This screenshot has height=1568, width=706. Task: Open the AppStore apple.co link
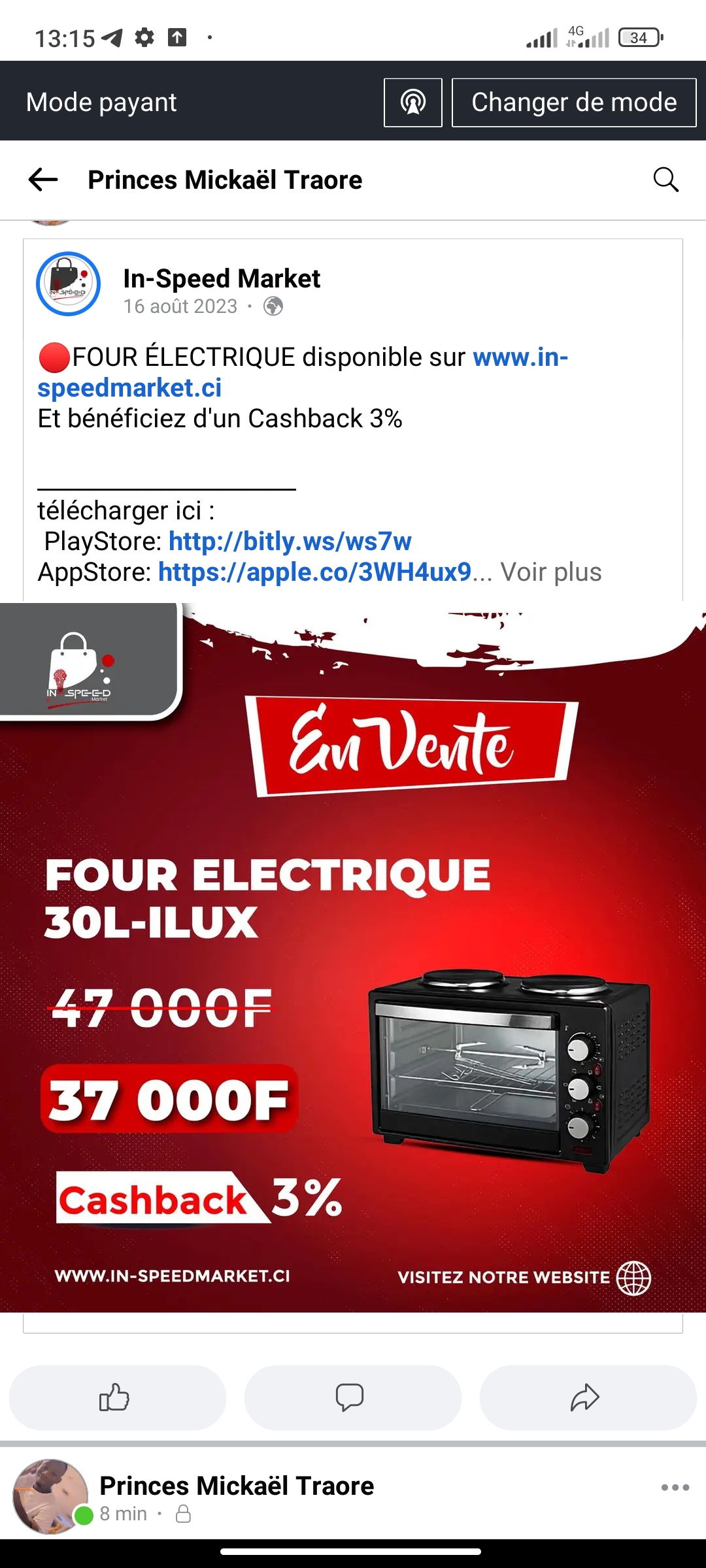pyautogui.click(x=314, y=572)
